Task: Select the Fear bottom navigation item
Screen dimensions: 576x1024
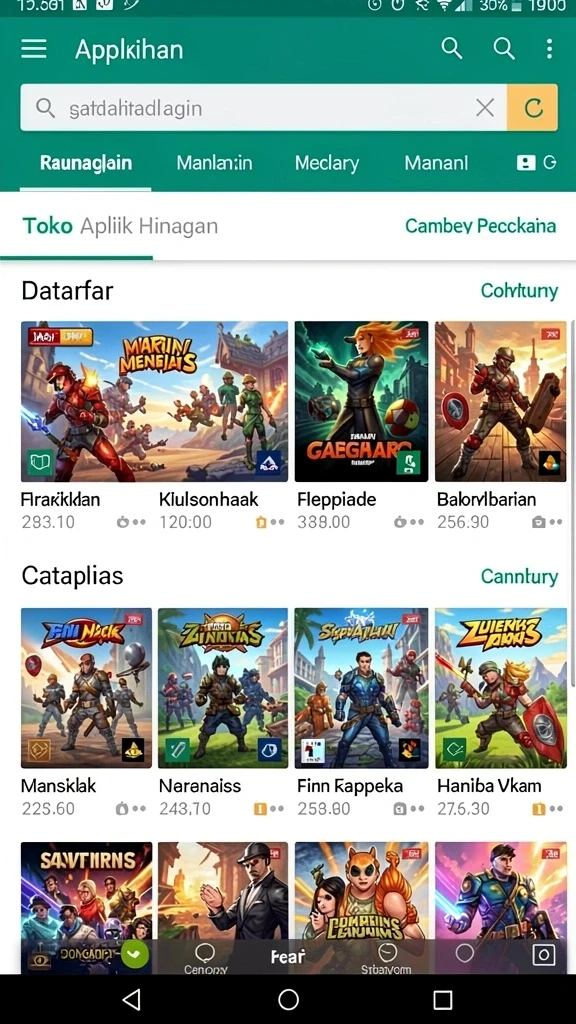Action: (288, 957)
